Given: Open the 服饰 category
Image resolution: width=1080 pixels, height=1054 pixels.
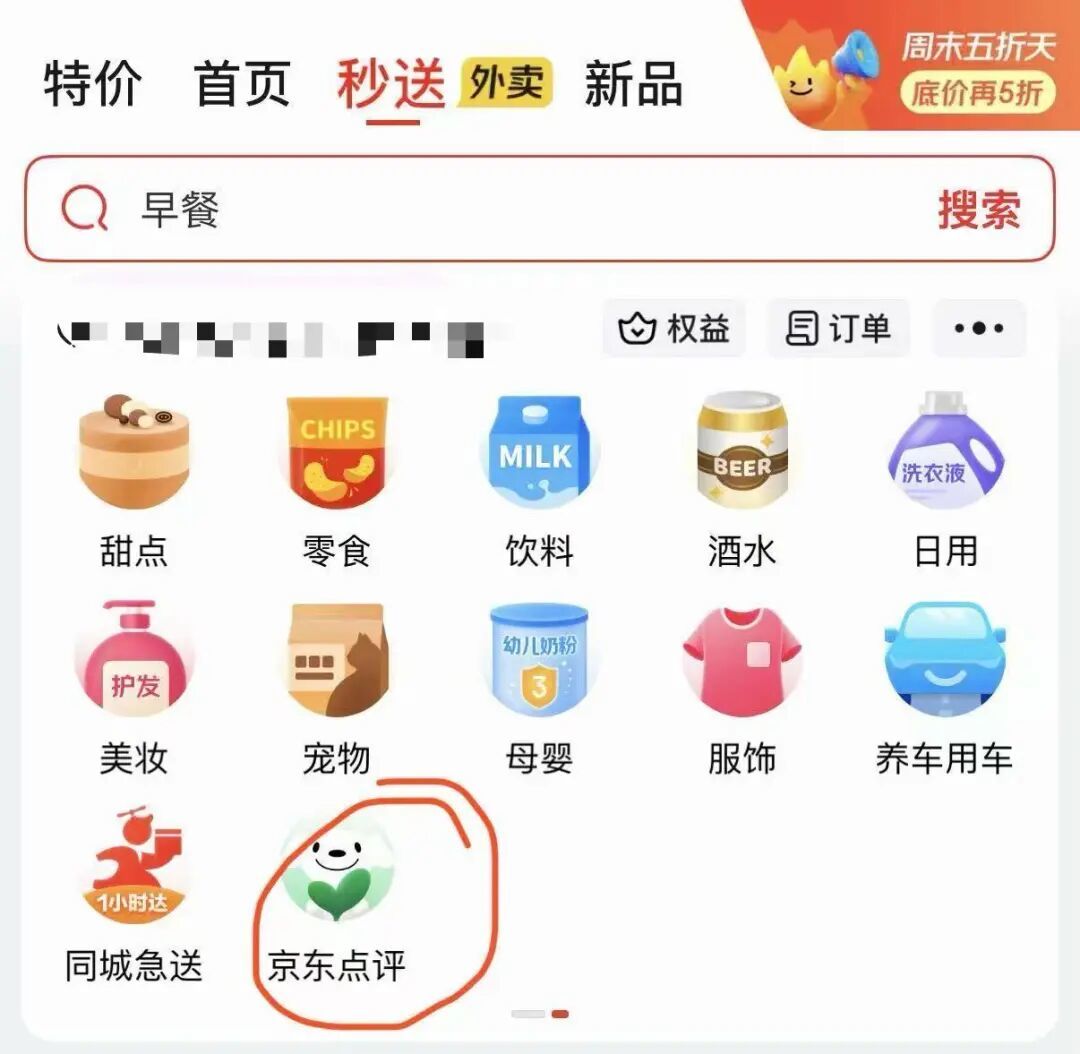Looking at the screenshot, I should [742, 685].
